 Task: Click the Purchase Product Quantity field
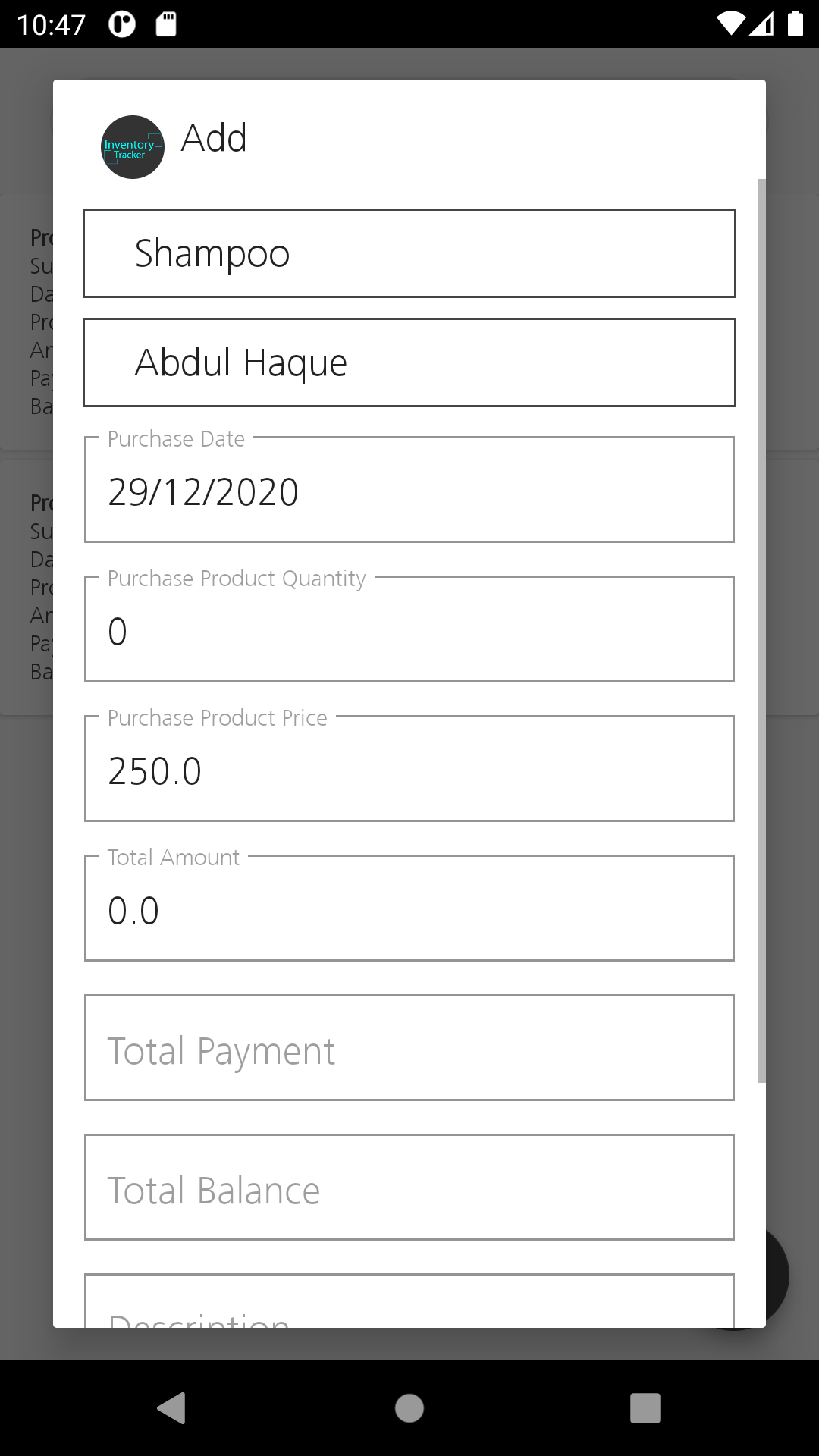point(409,629)
